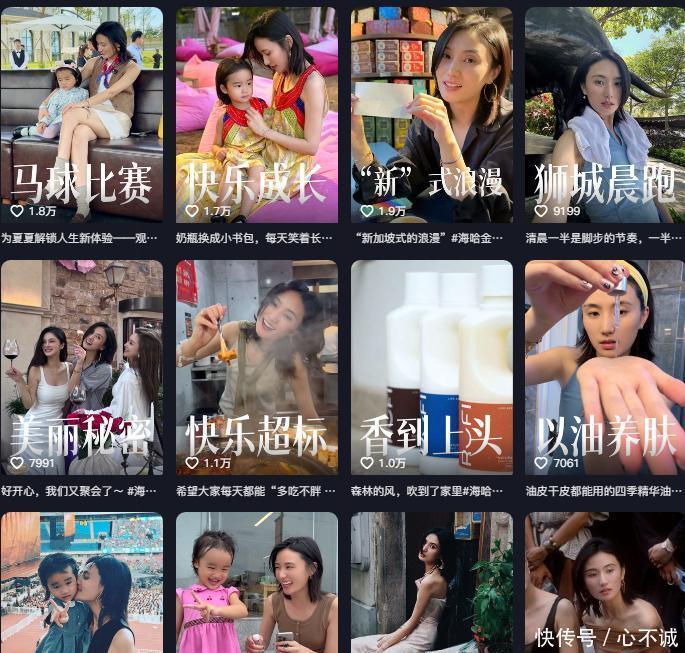Play the 快乐成长 video tile
The height and width of the screenshot is (653, 685).
click(256, 115)
